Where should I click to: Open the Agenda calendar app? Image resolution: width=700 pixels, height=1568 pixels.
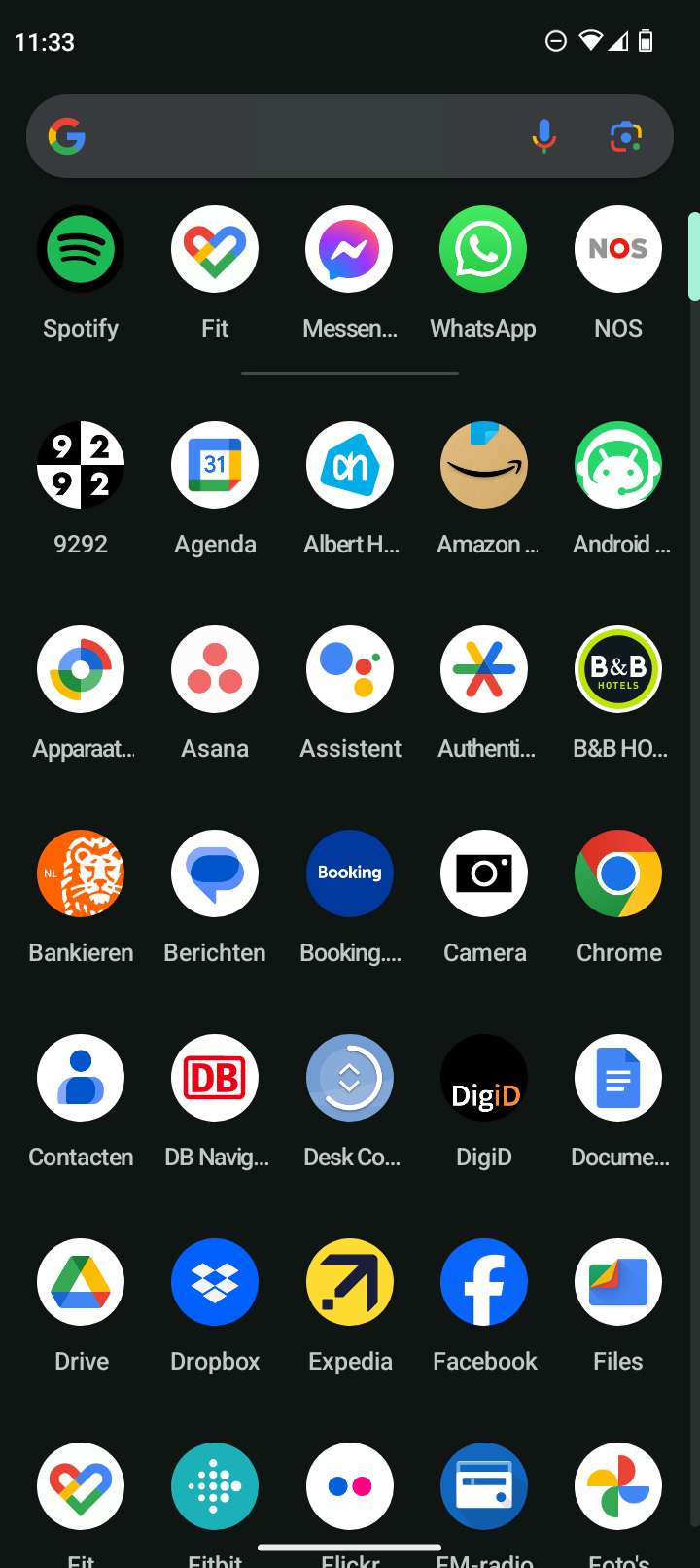coord(215,465)
